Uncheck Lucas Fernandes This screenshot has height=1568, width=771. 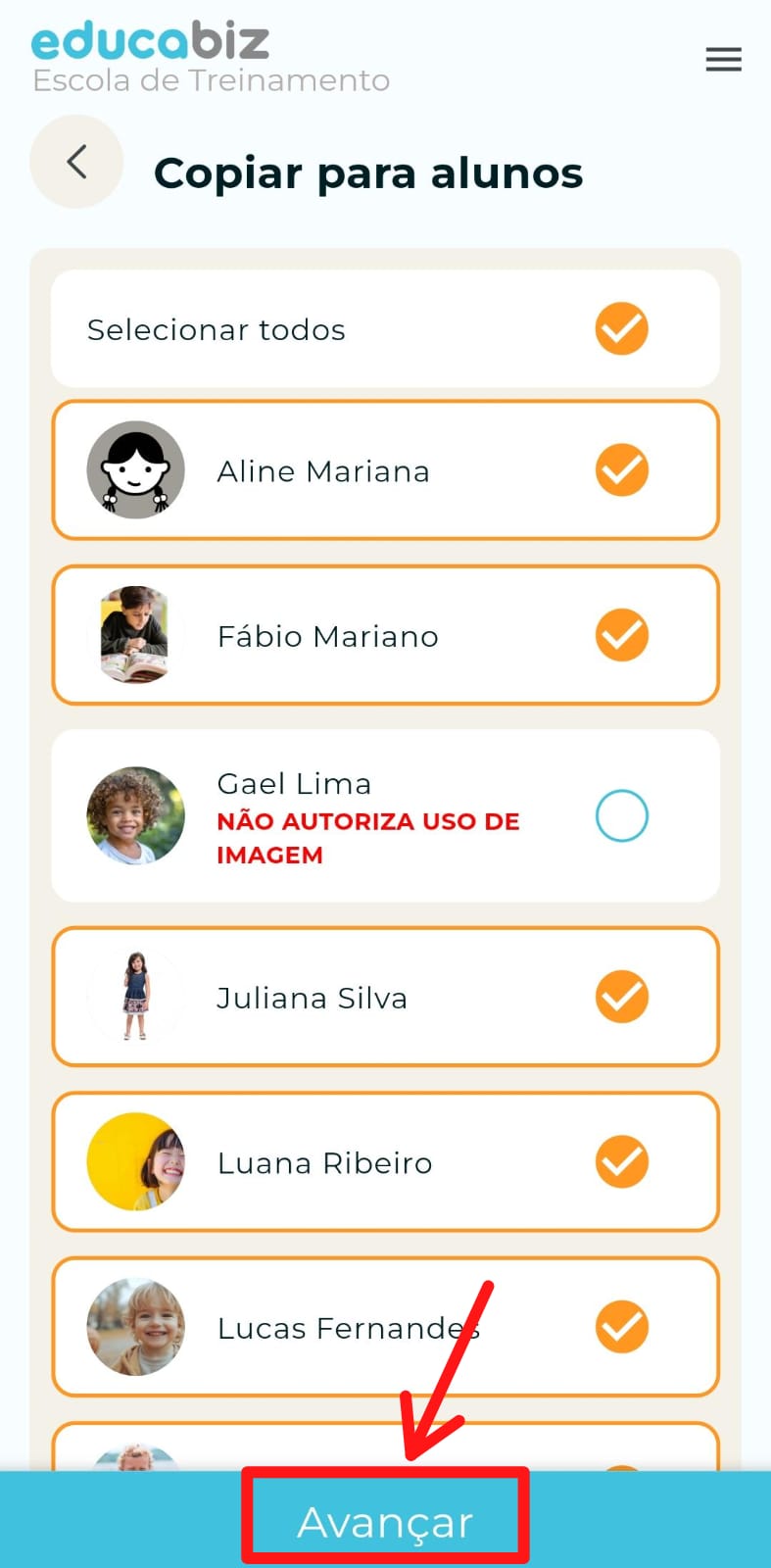coord(621,1327)
